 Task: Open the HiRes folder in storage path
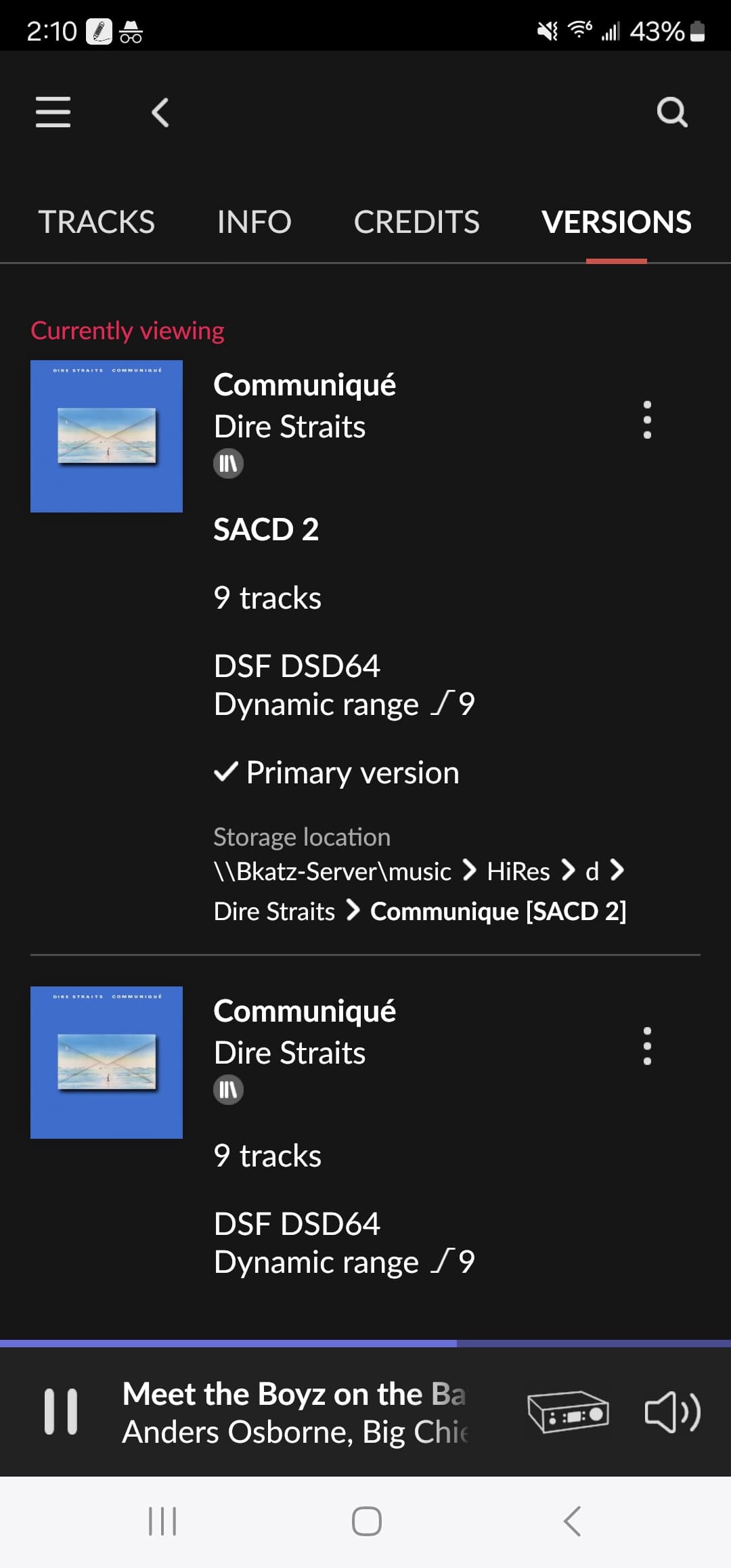pyautogui.click(x=518, y=871)
